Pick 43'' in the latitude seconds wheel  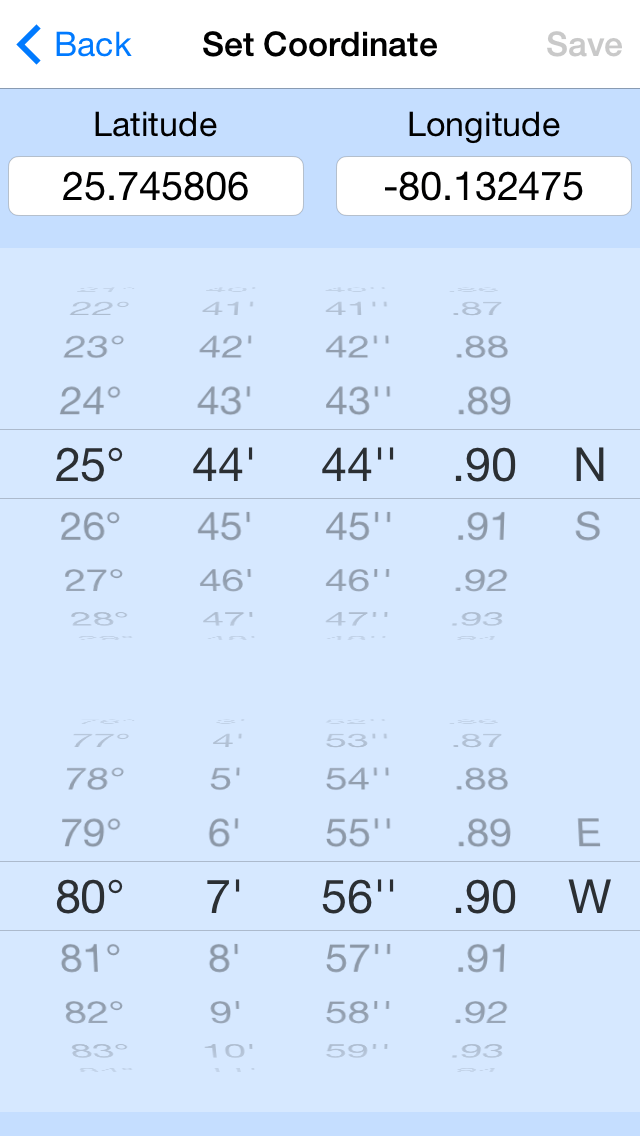[x=358, y=401]
